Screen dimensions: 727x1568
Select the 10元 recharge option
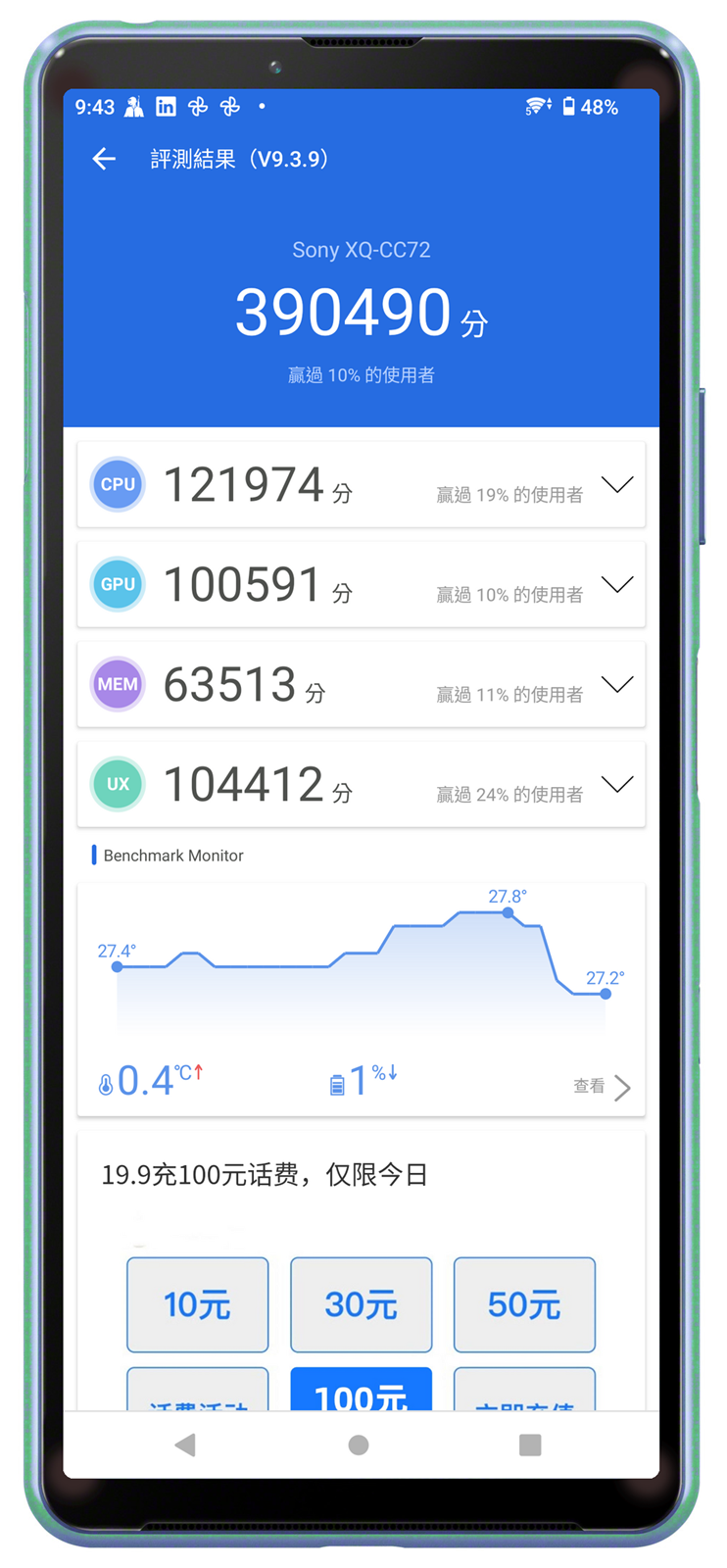click(197, 1304)
